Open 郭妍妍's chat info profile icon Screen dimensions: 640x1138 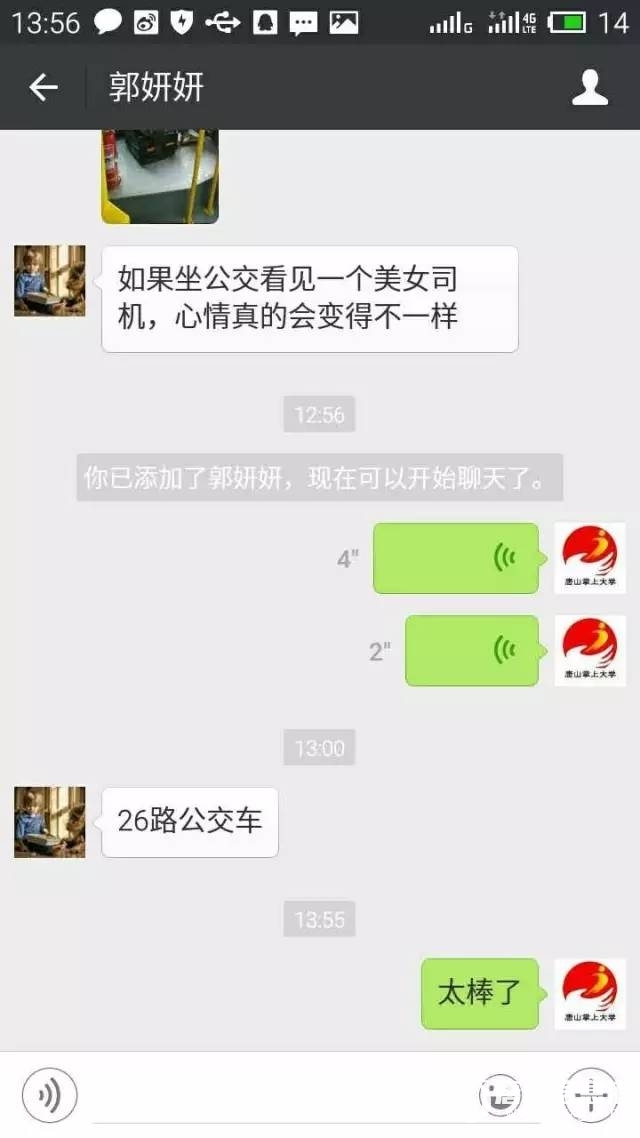tap(589, 88)
